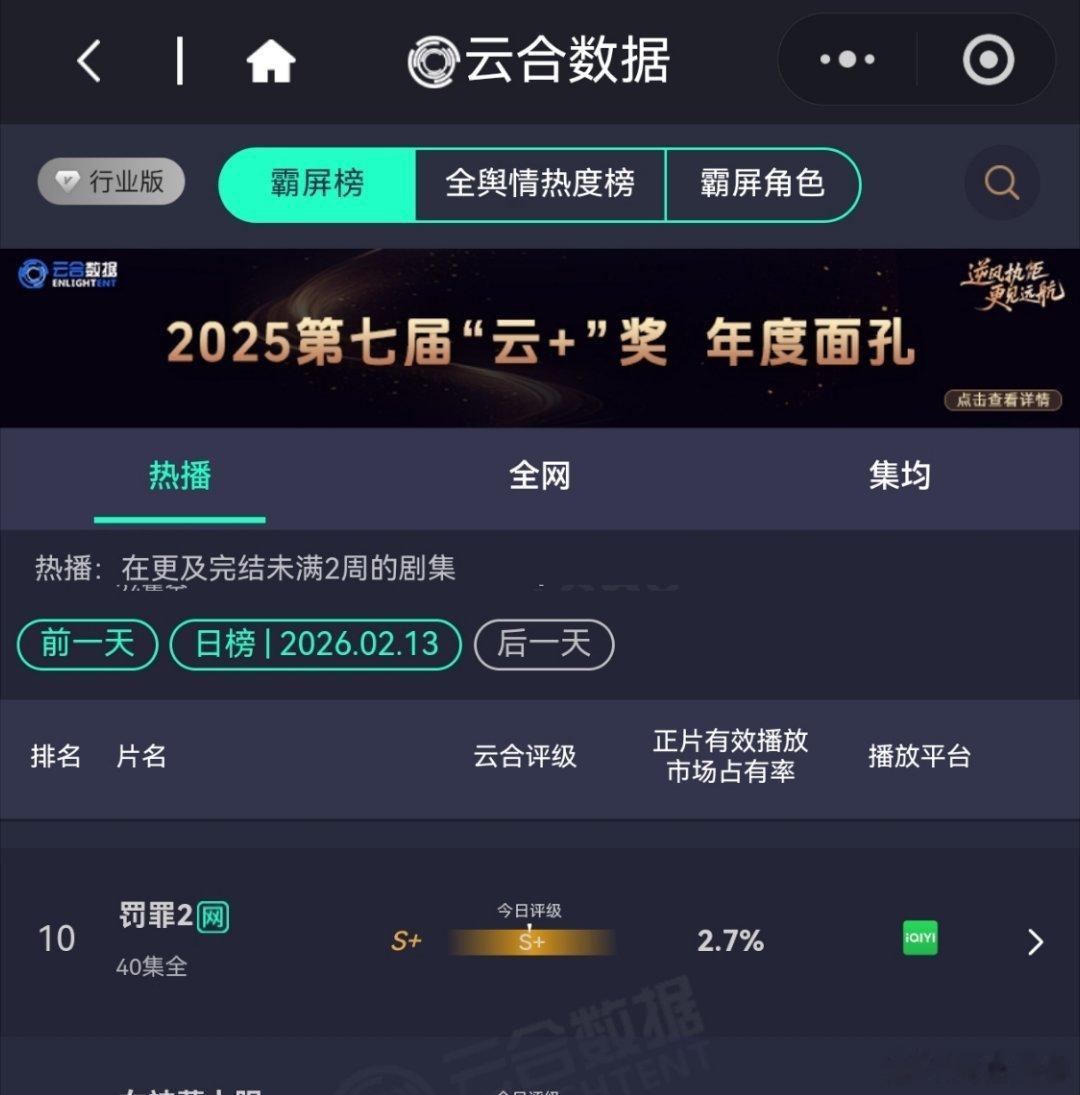The width and height of the screenshot is (1080, 1095).
Task: Click 后一天 to view the next day
Action: click(543, 645)
